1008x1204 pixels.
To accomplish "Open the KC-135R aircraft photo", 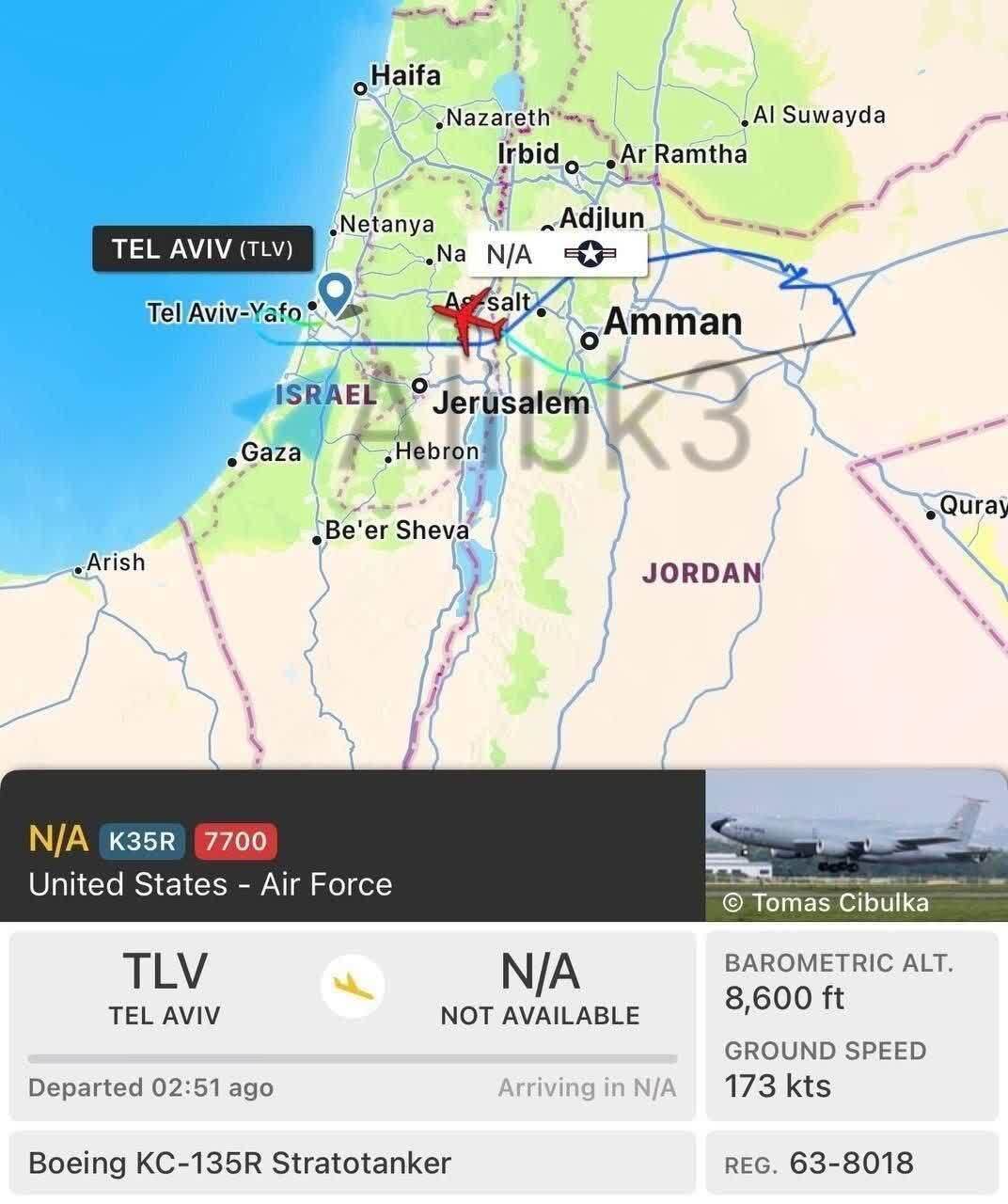I will tap(856, 845).
